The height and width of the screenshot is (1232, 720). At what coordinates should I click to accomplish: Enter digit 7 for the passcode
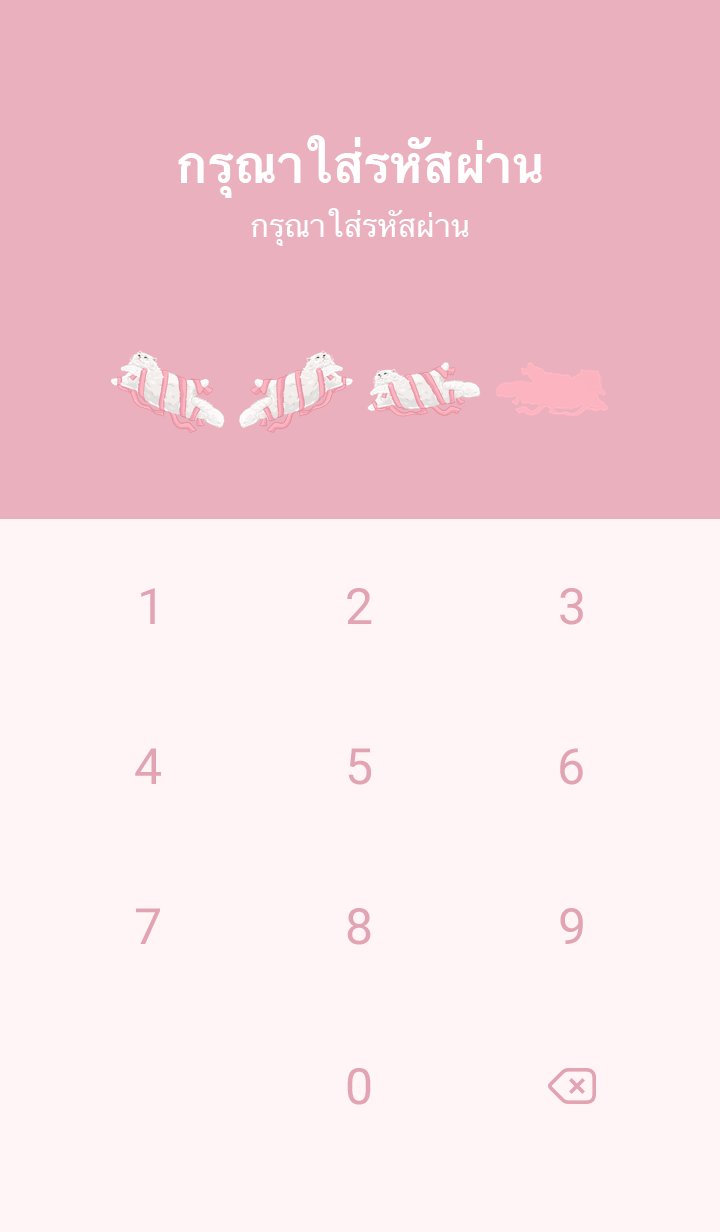point(149,927)
